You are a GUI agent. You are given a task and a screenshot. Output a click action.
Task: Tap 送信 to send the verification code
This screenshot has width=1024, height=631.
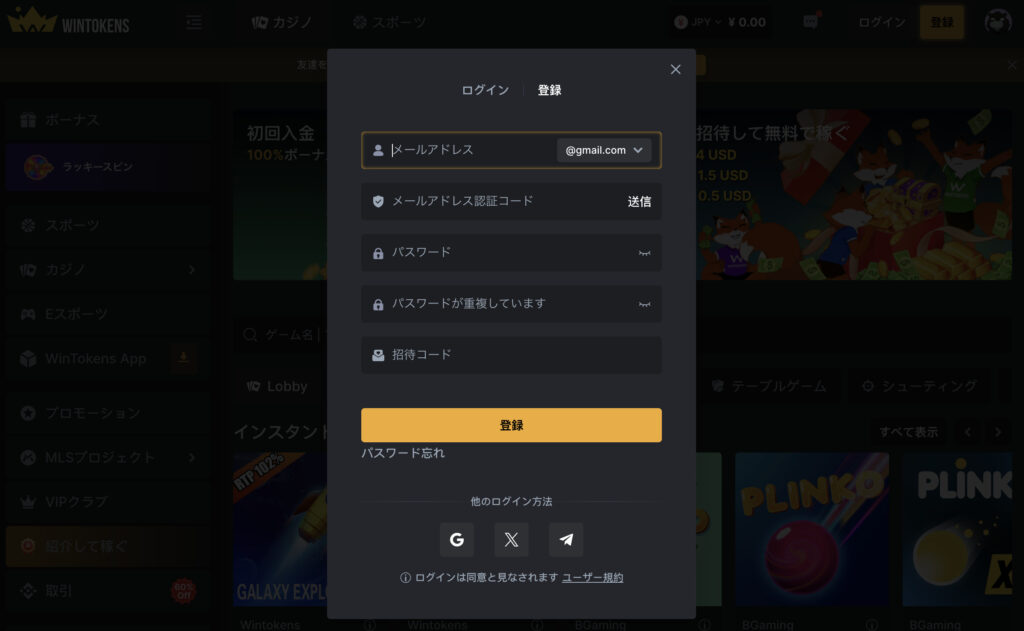(x=639, y=201)
